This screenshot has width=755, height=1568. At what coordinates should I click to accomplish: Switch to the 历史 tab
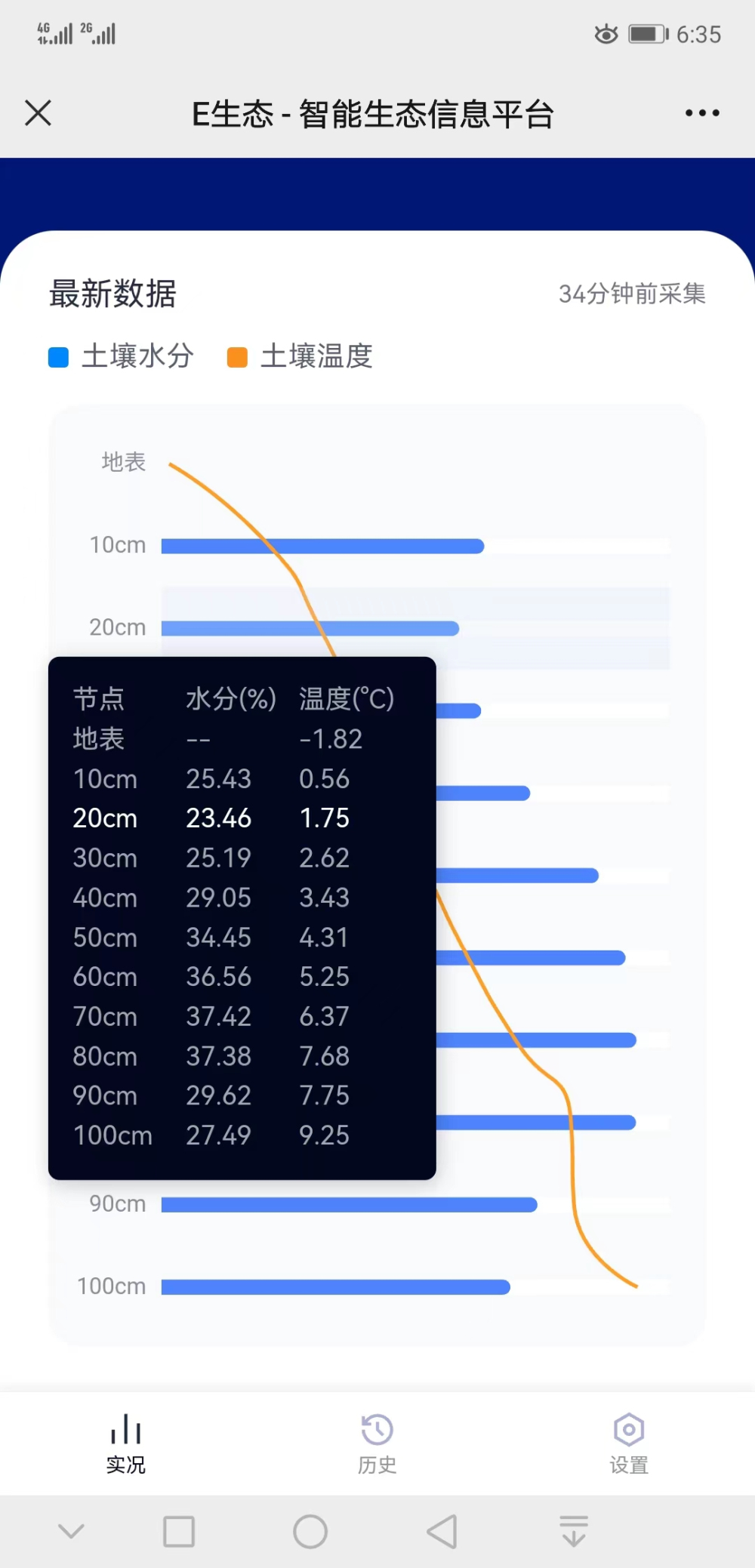tap(377, 1443)
